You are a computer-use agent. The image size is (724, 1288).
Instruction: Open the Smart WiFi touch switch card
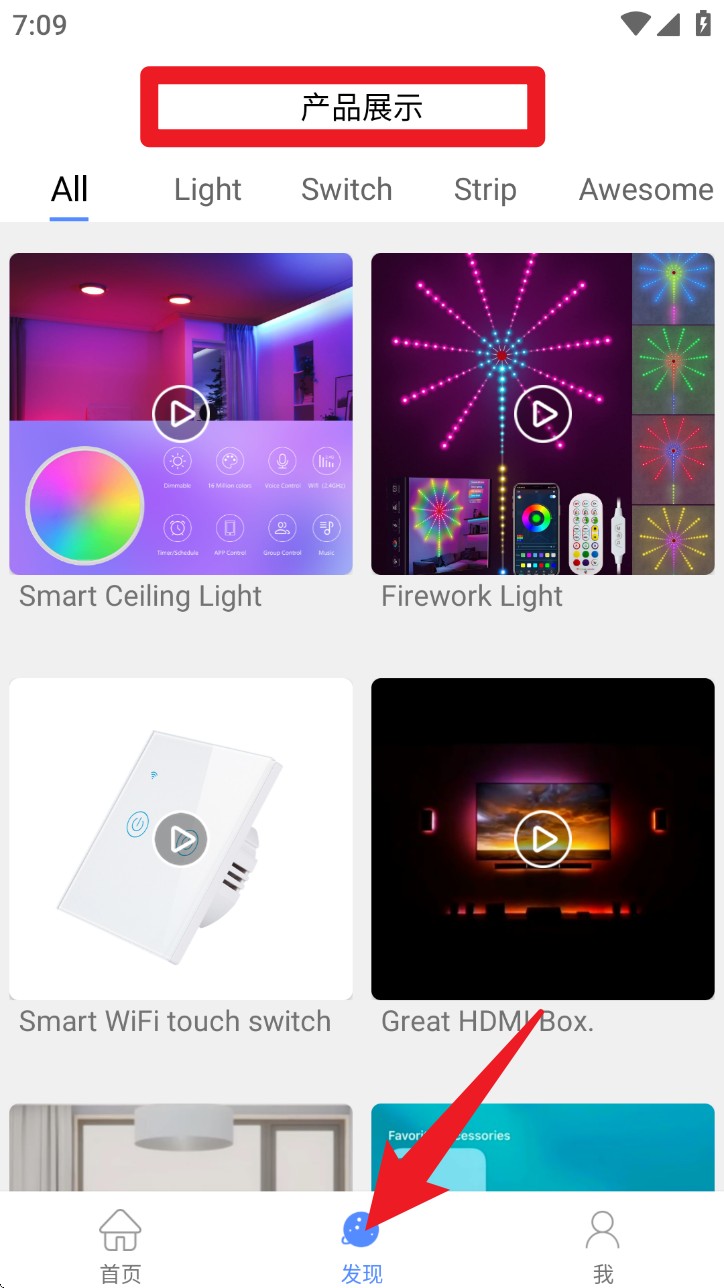coord(181,839)
